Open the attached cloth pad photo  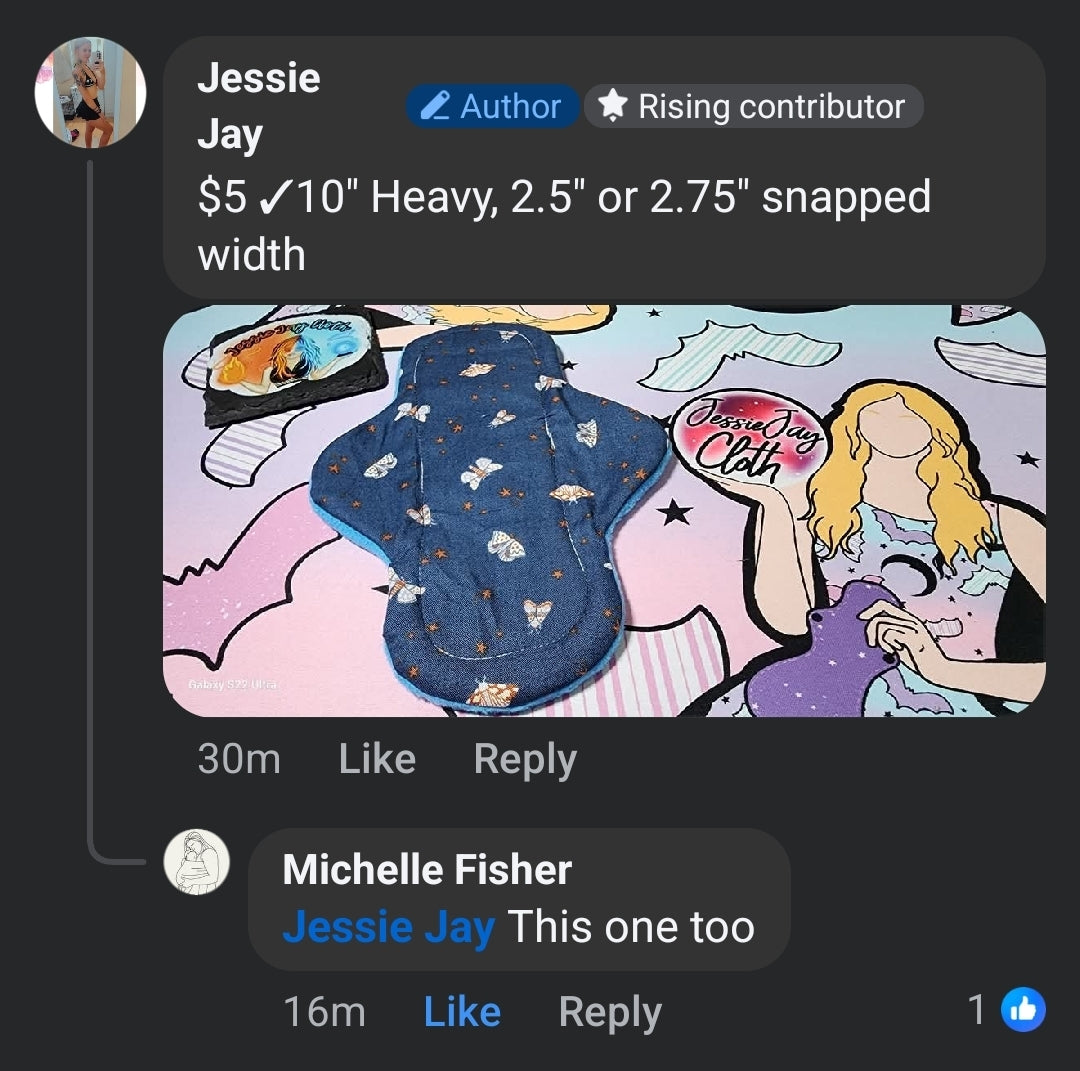coord(604,510)
